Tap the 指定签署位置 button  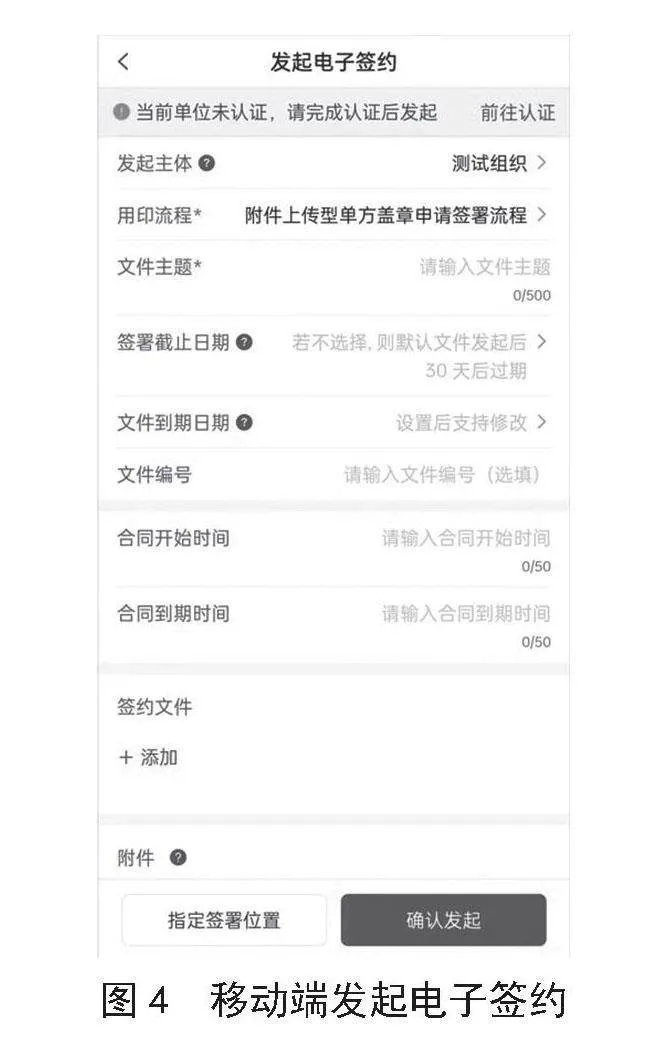tap(224, 920)
